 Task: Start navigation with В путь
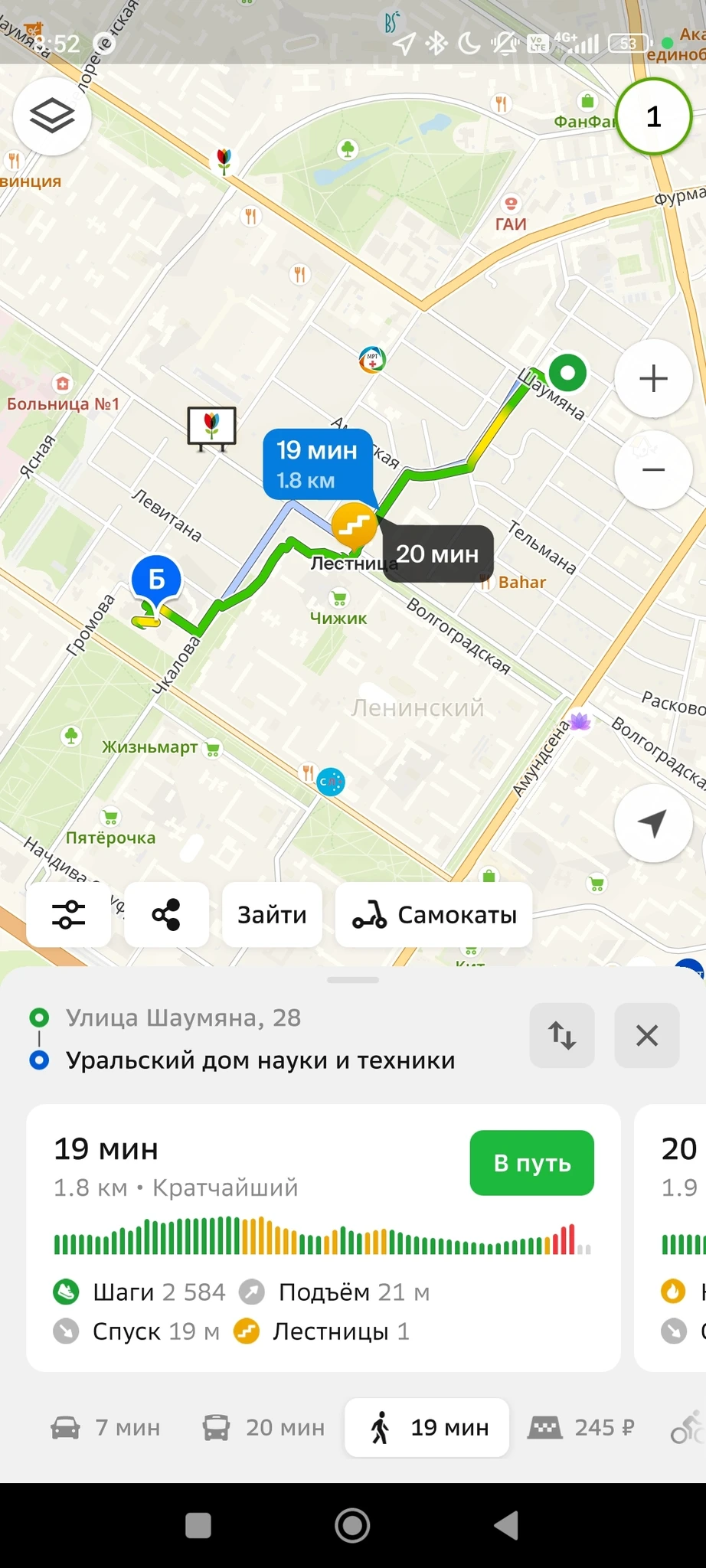[531, 1162]
